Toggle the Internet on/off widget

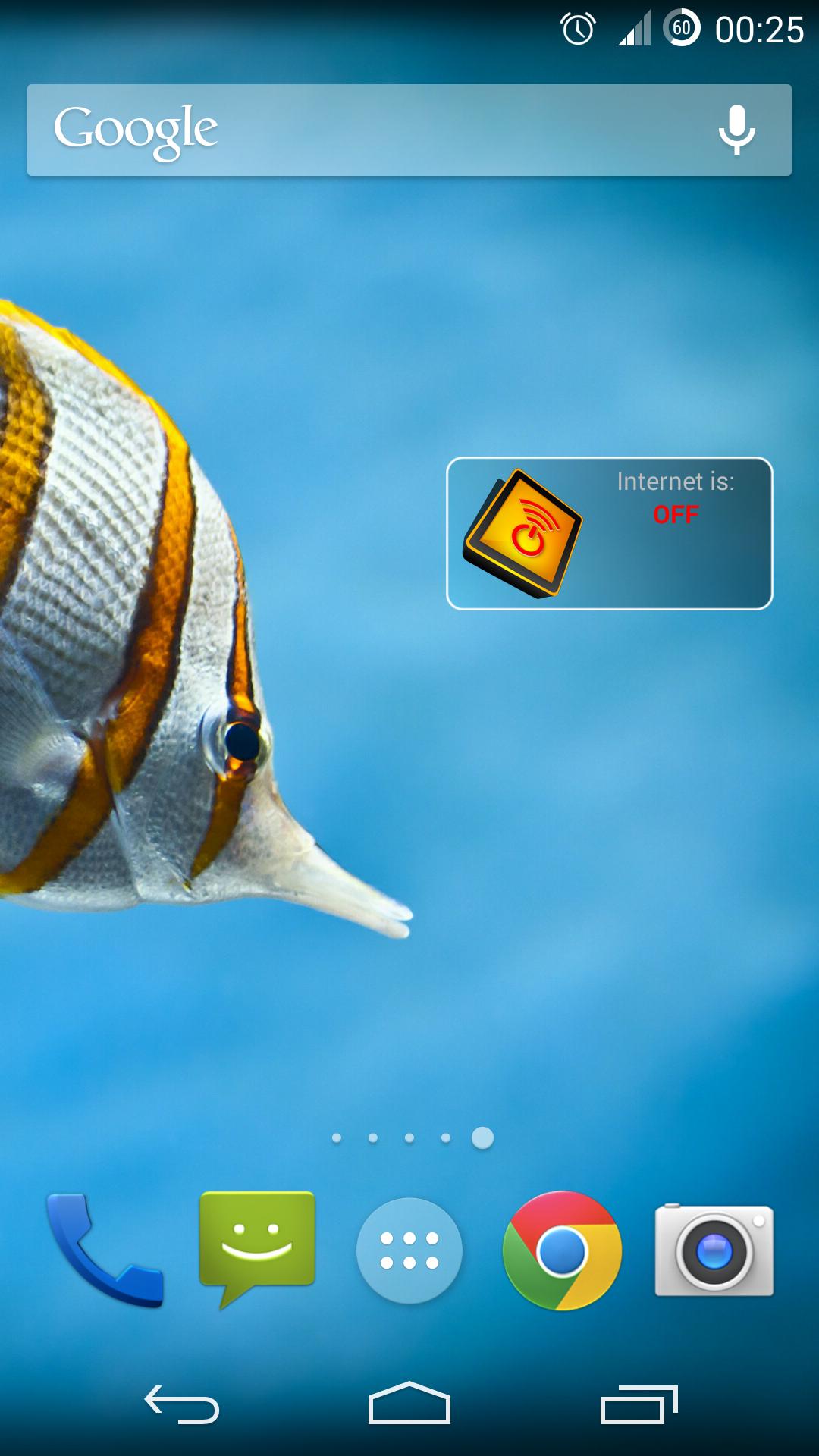[x=525, y=534]
